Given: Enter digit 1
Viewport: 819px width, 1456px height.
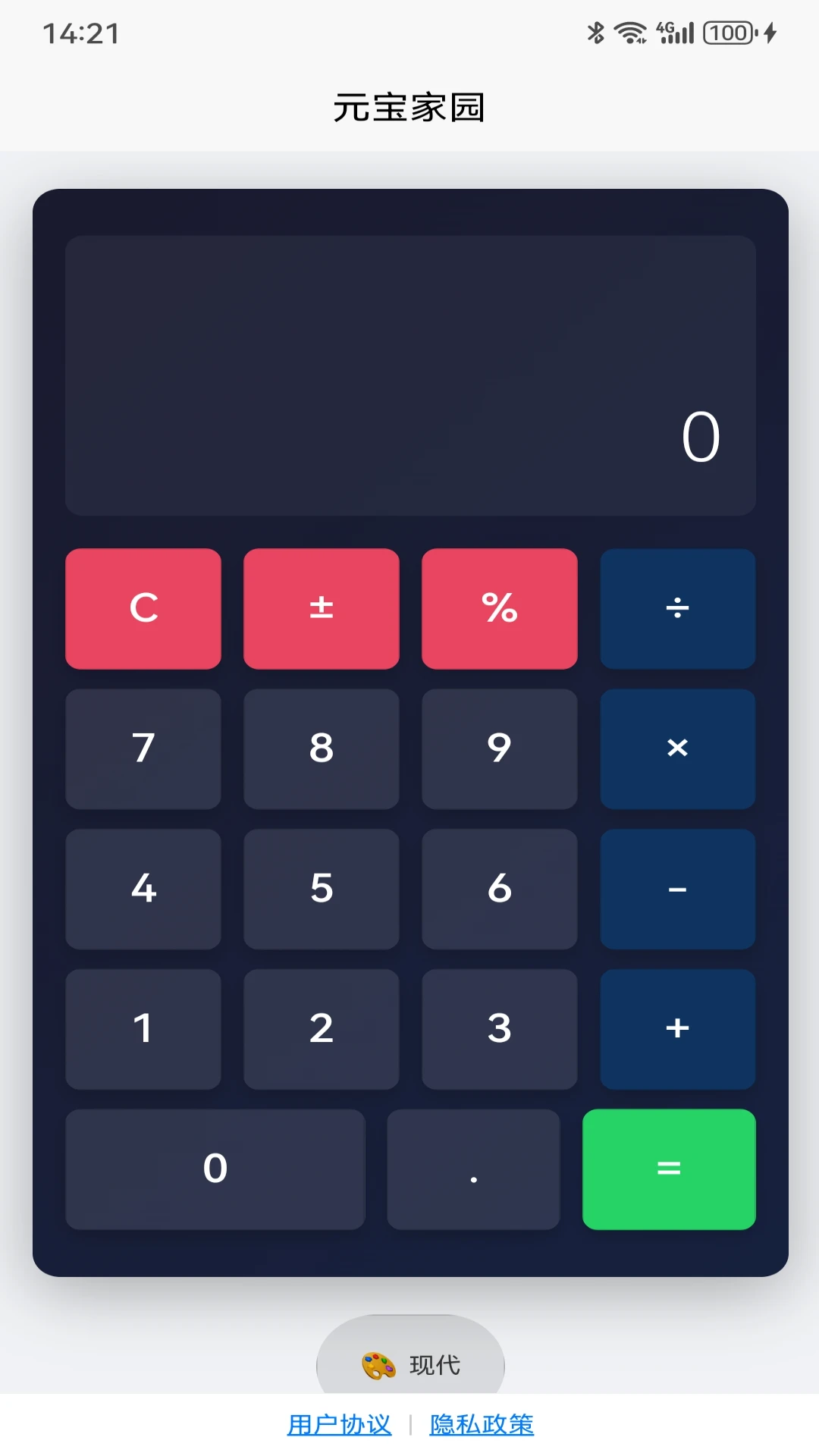Looking at the screenshot, I should (x=143, y=1029).
